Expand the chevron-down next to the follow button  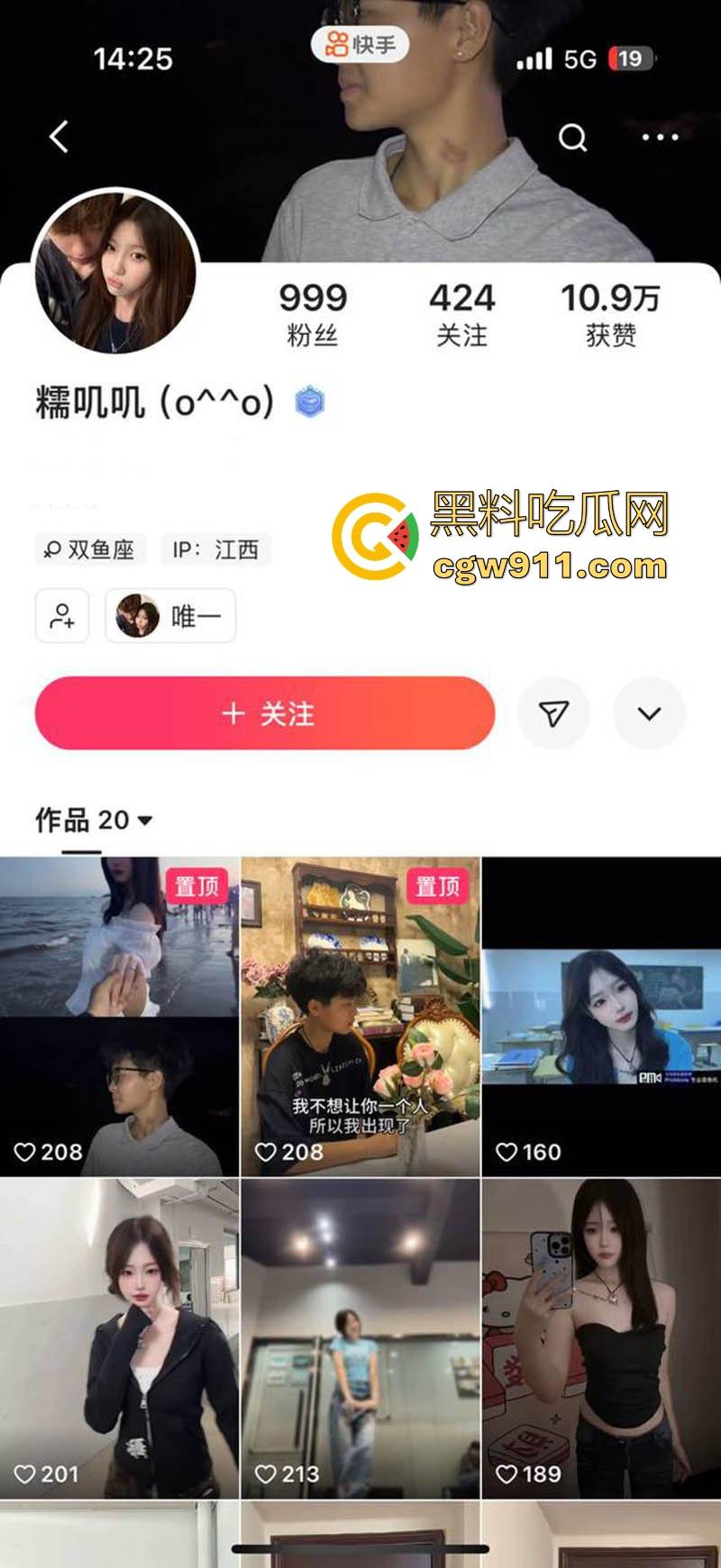pyautogui.click(x=648, y=712)
